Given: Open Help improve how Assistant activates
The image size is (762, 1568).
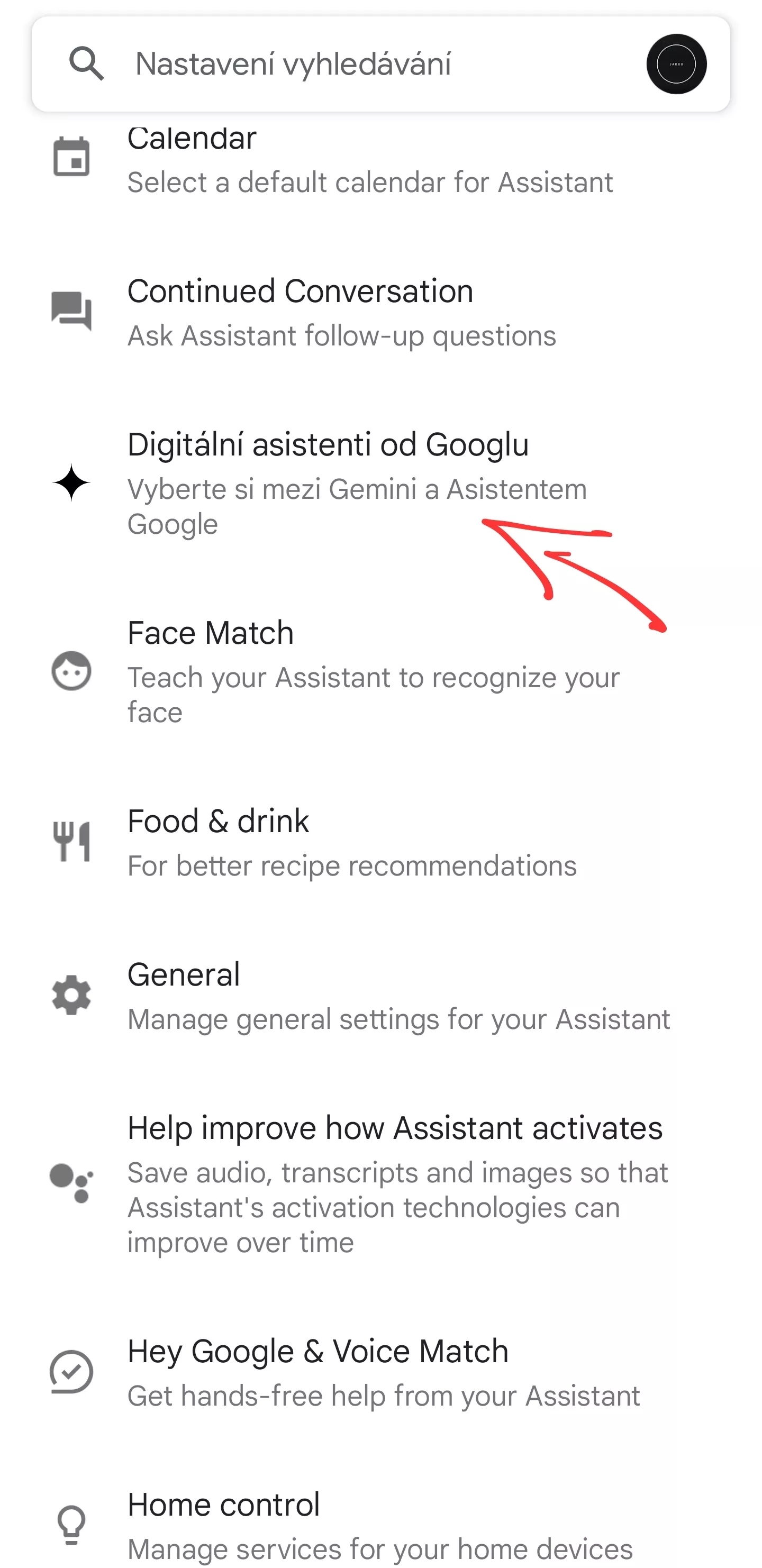Looking at the screenshot, I should pos(380,1184).
